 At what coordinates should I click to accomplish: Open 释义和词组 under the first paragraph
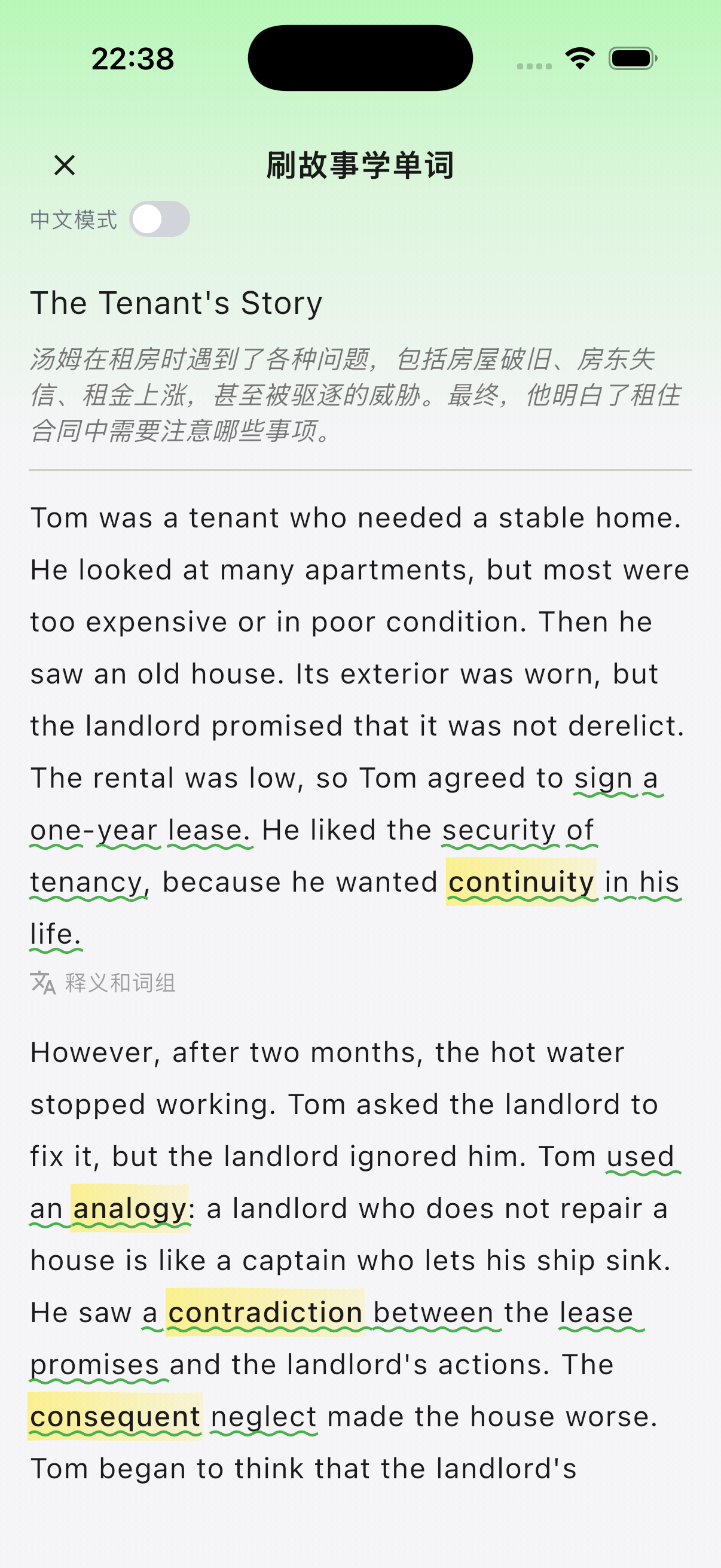click(x=103, y=983)
